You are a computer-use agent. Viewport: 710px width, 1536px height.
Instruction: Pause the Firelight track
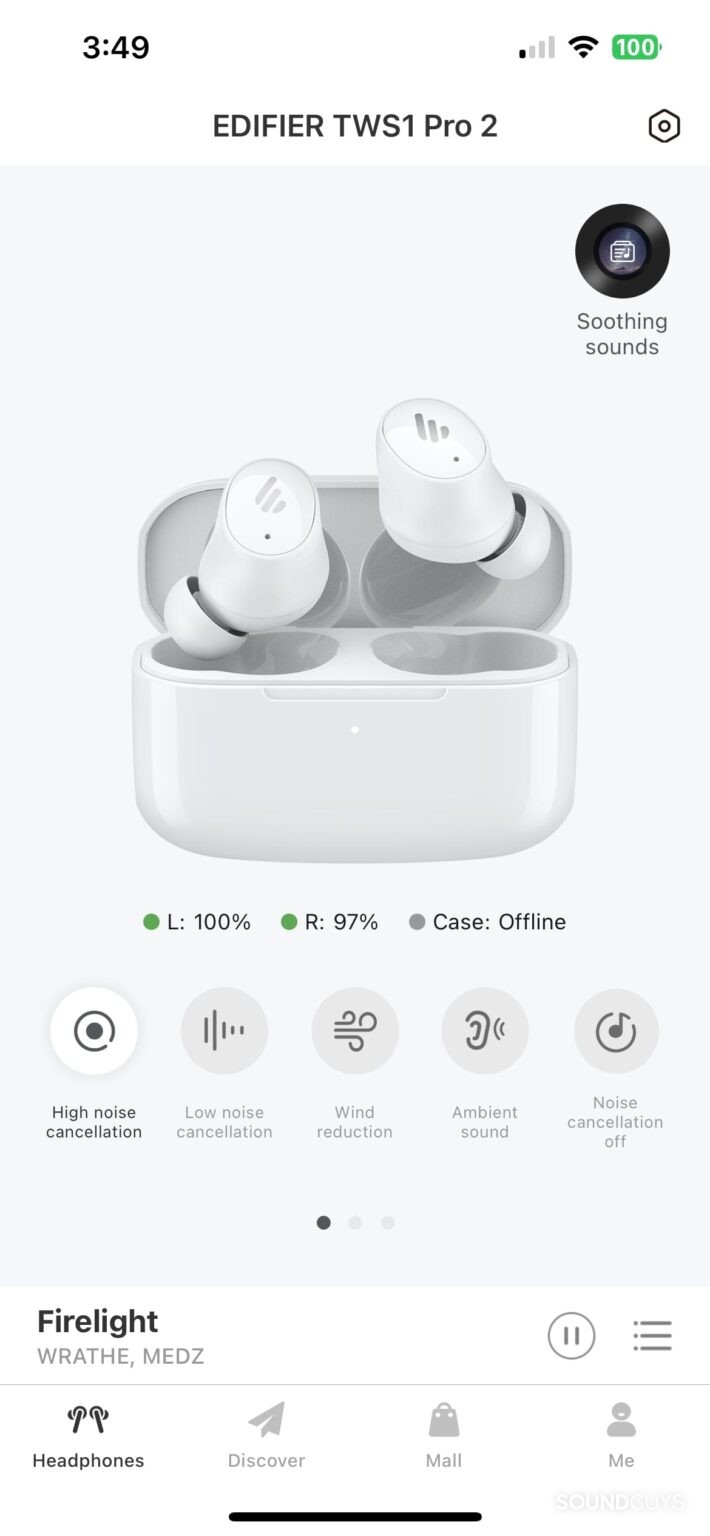pos(571,1335)
